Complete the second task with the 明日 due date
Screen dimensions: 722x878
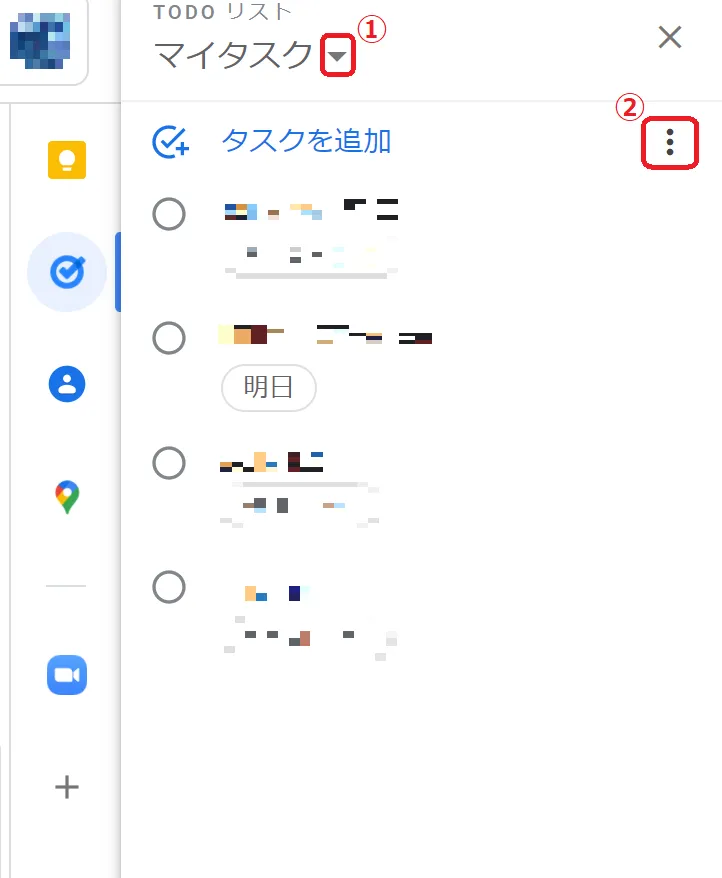tap(170, 338)
